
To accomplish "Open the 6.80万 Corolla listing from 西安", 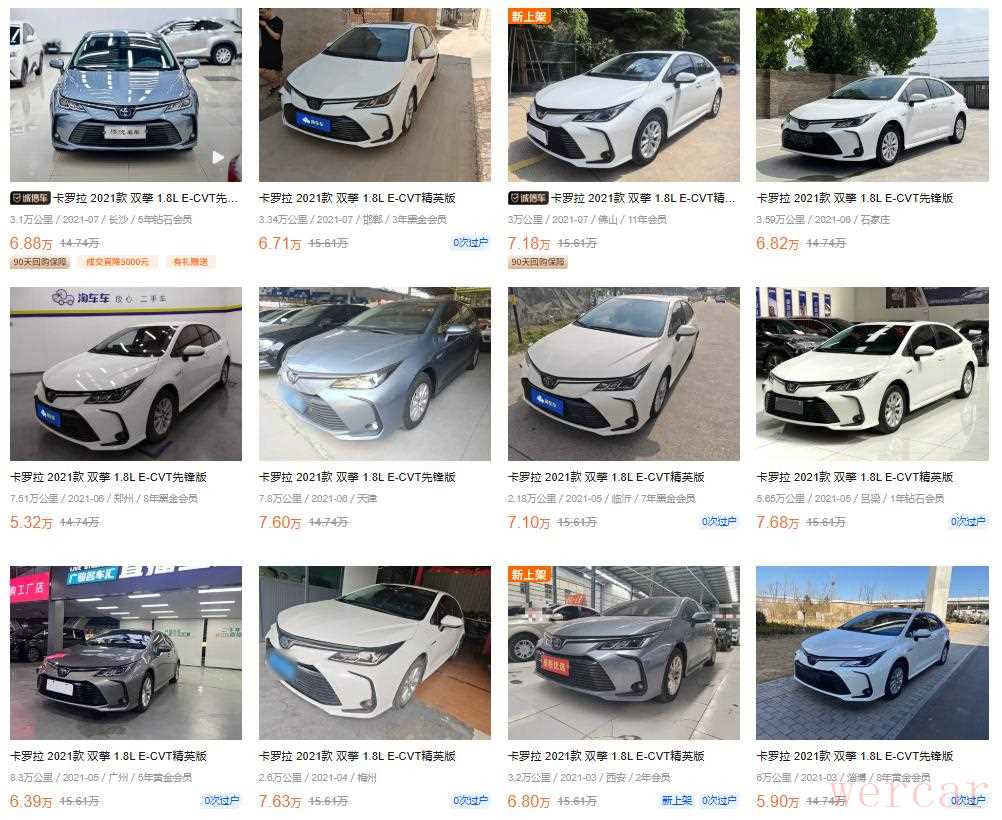I will point(623,653).
